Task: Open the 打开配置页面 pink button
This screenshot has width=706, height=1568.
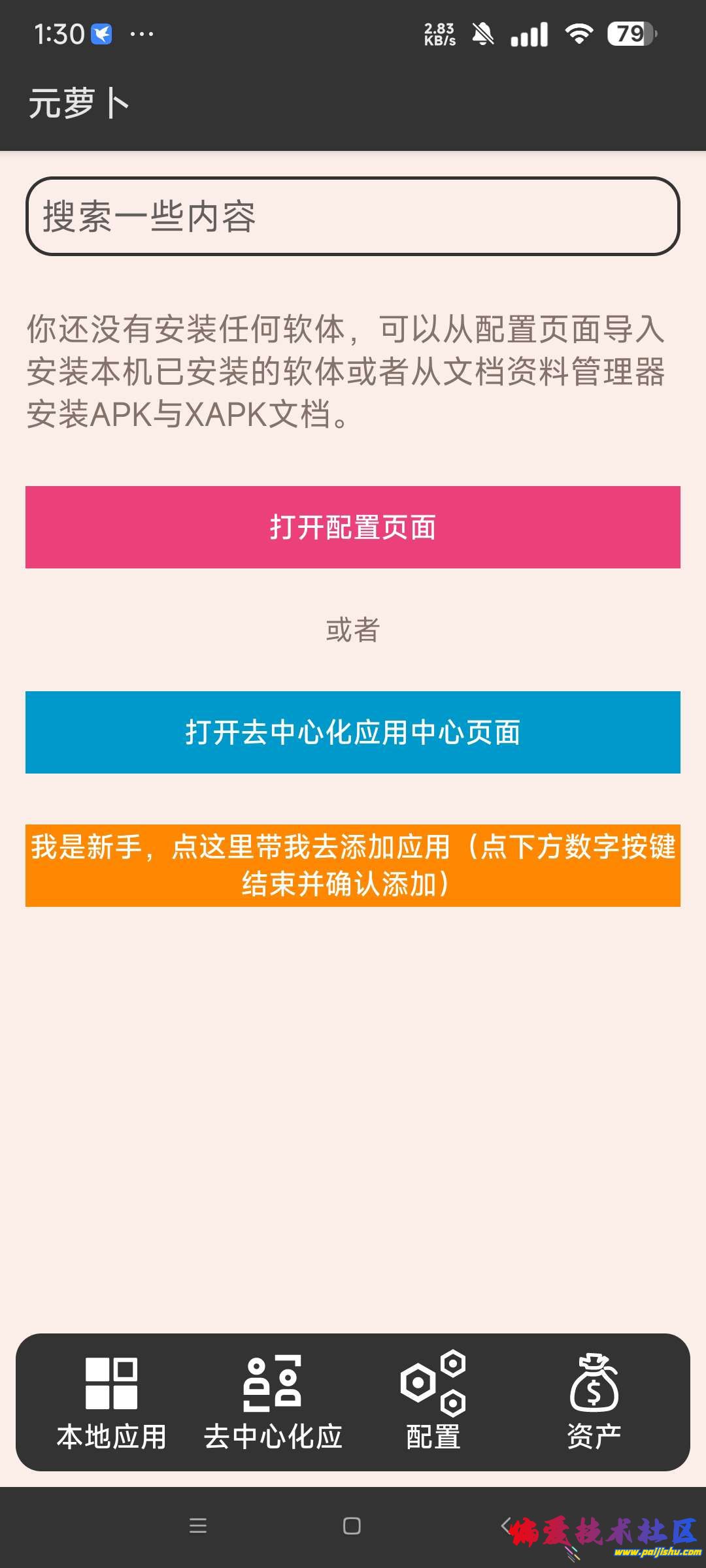Action: pyautogui.click(x=353, y=527)
